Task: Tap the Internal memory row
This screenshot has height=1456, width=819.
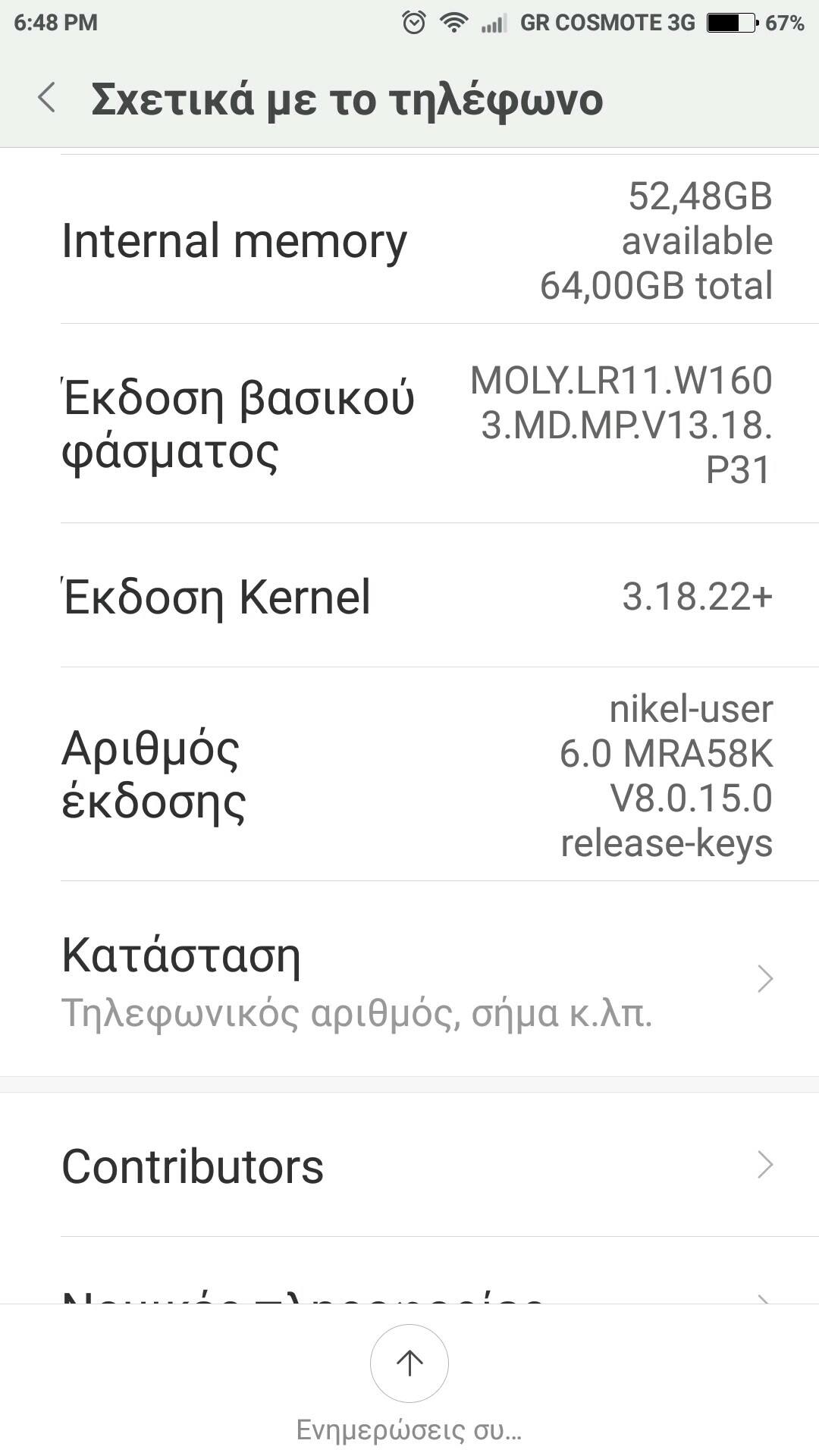Action: tap(409, 241)
